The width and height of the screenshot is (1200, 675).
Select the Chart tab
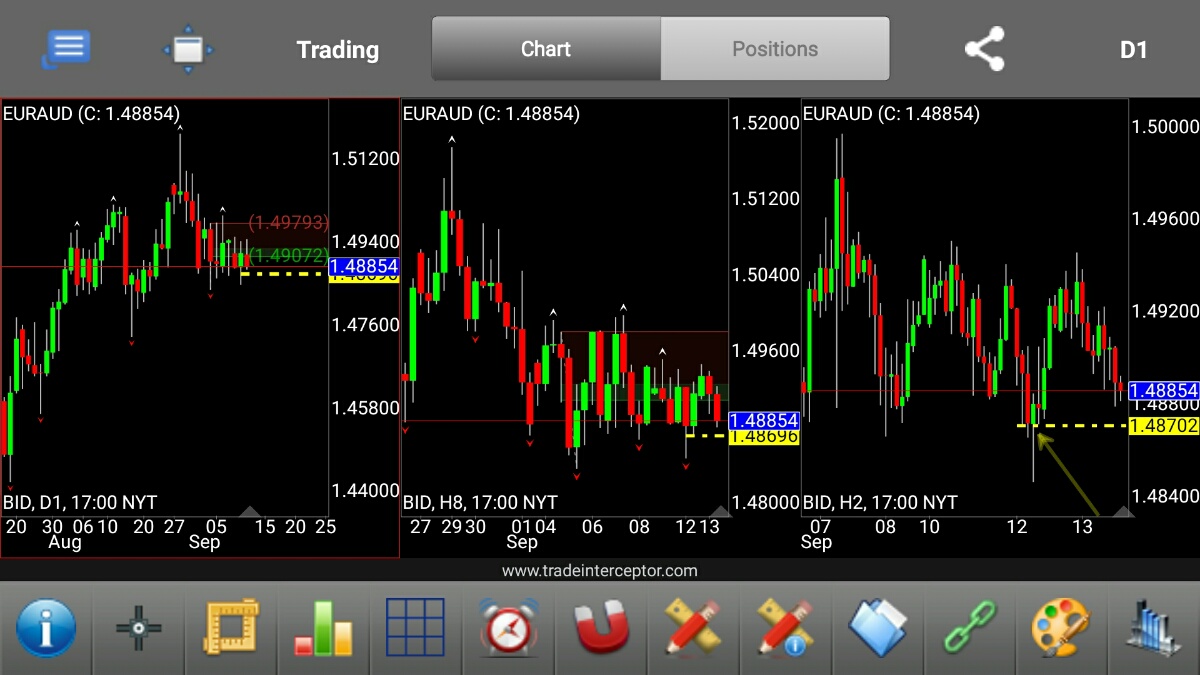pyautogui.click(x=546, y=49)
